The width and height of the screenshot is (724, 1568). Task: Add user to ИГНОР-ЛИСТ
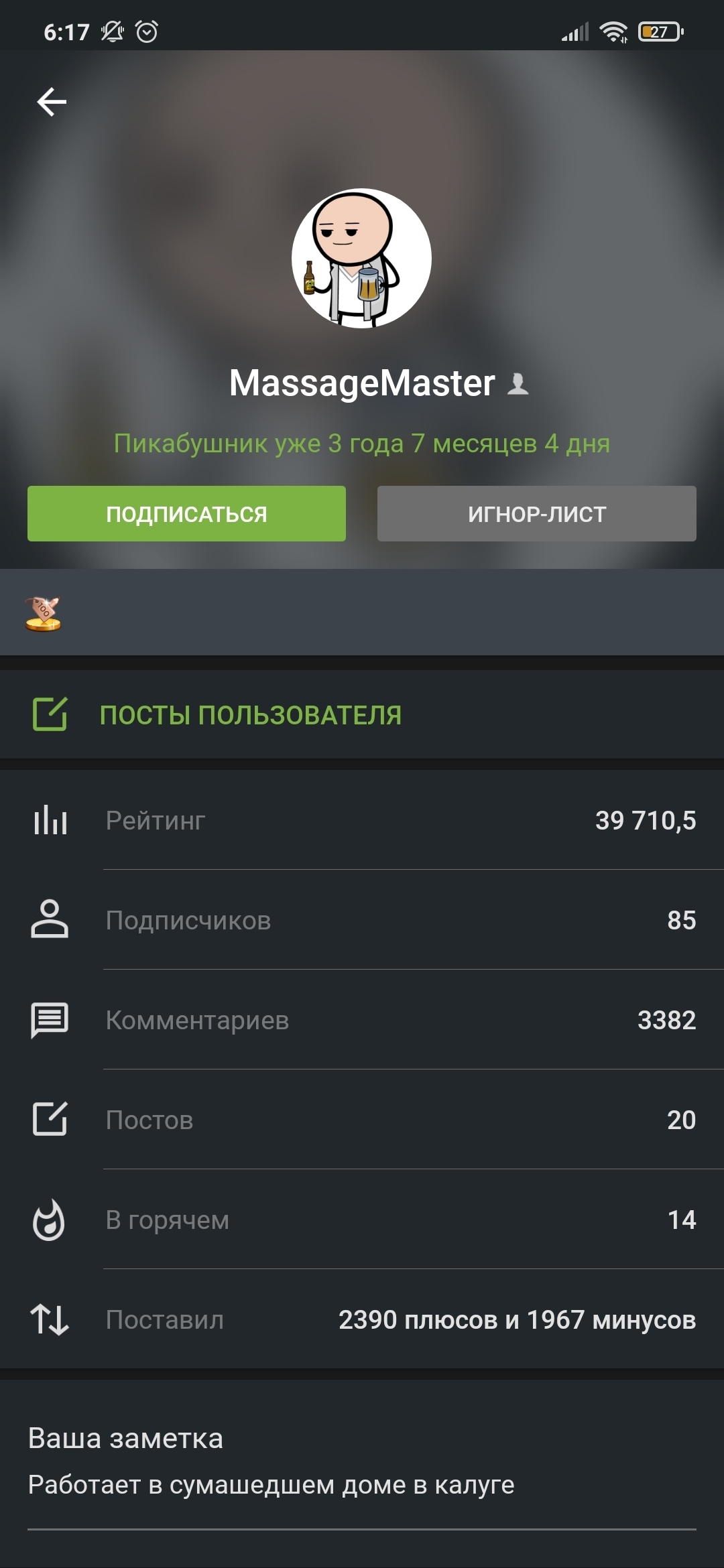click(x=536, y=513)
